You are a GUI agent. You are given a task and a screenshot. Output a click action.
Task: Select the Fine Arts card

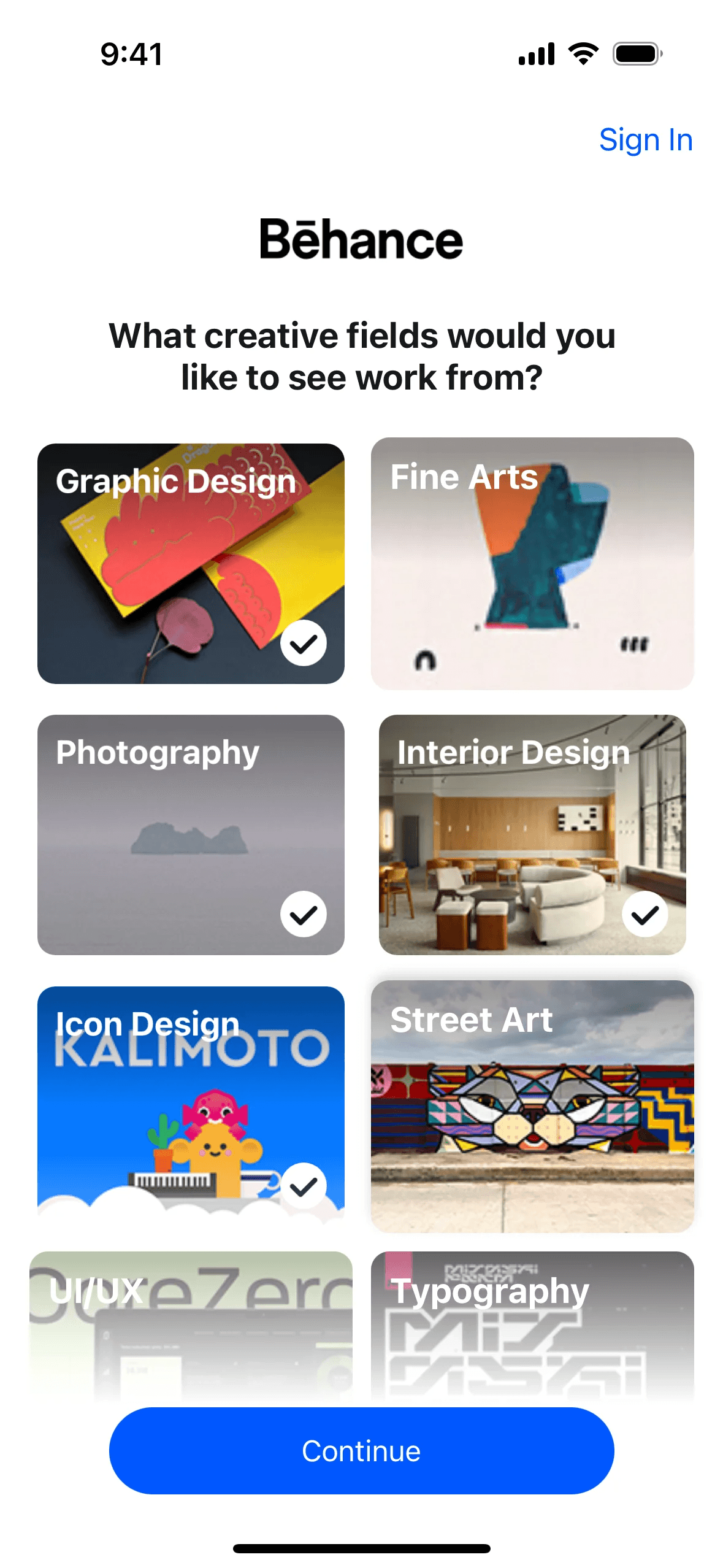532,563
